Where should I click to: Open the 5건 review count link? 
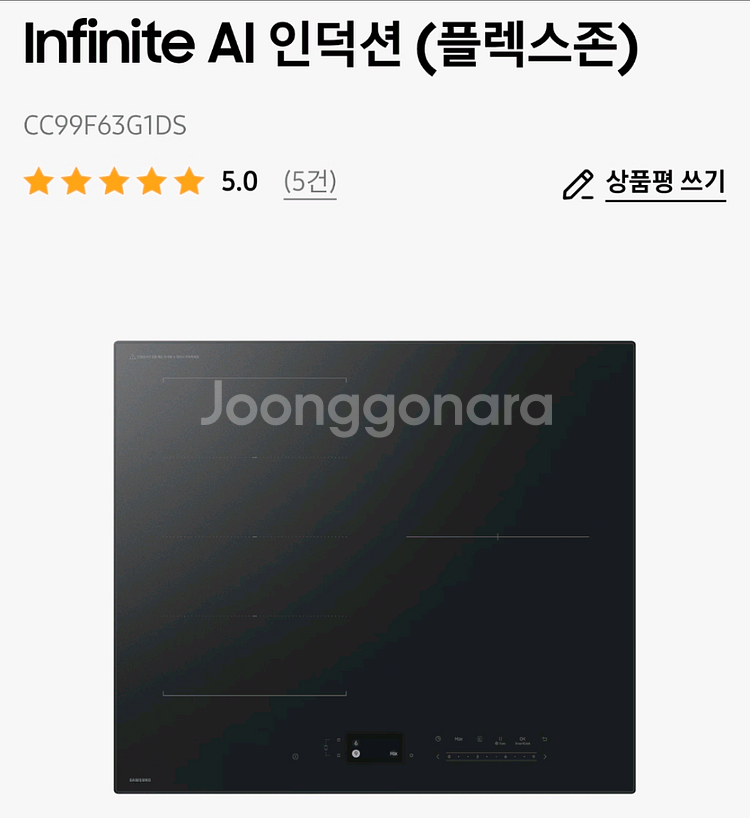310,182
